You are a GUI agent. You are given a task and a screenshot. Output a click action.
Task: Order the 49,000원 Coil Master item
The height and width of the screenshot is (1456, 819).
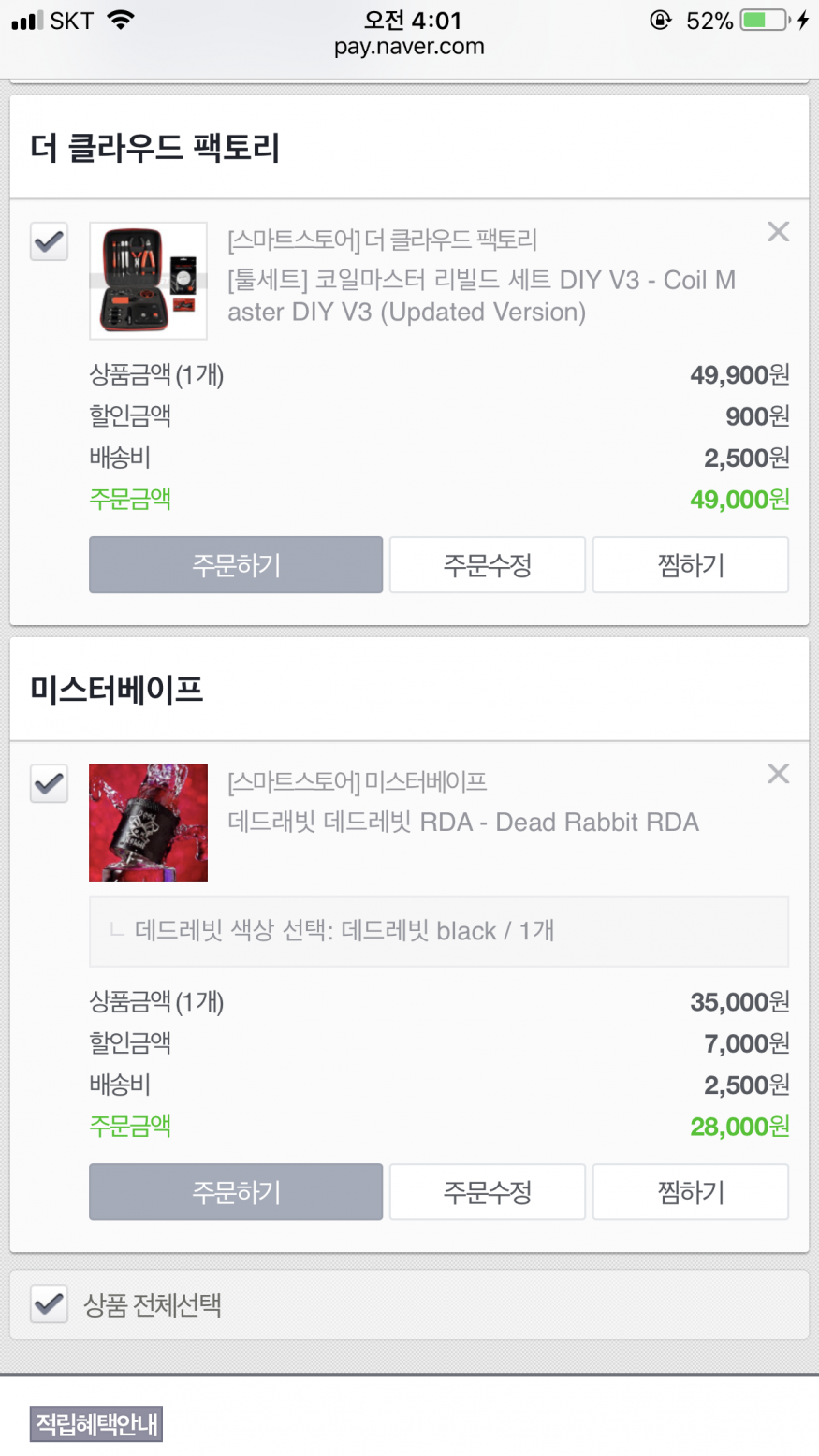tap(236, 565)
